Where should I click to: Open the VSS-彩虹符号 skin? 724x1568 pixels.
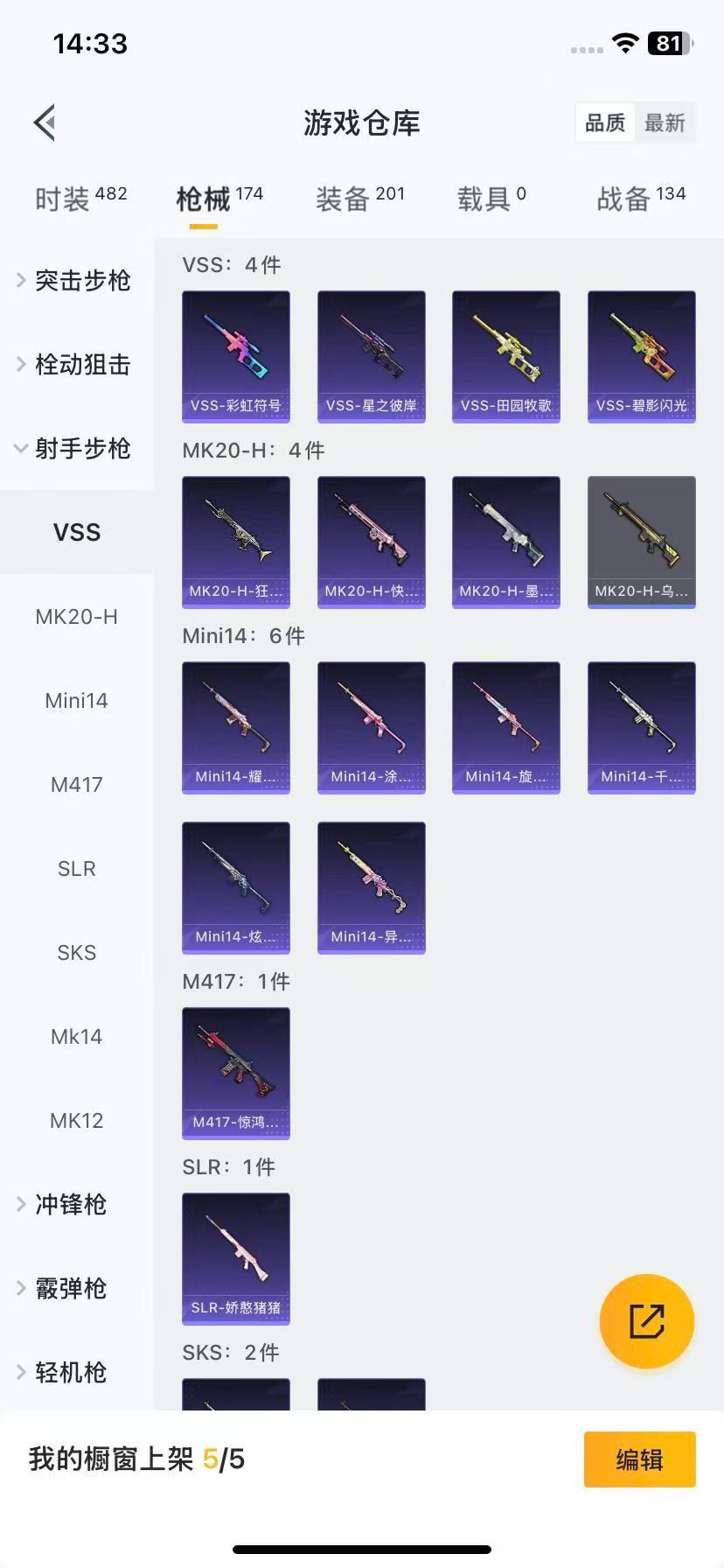point(236,356)
